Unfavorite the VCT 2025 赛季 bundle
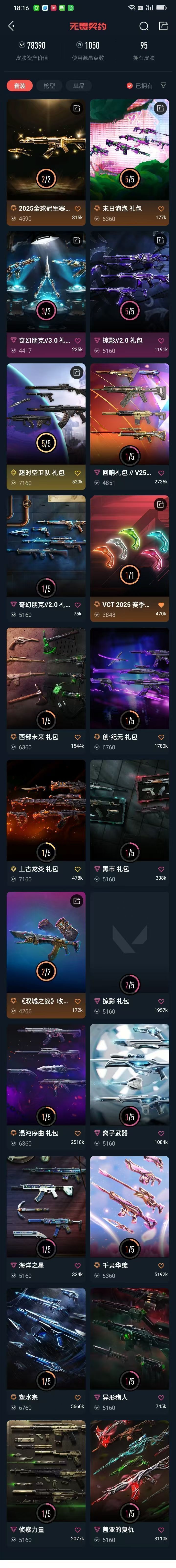This screenshot has height=1568, width=176. pyautogui.click(x=161, y=604)
